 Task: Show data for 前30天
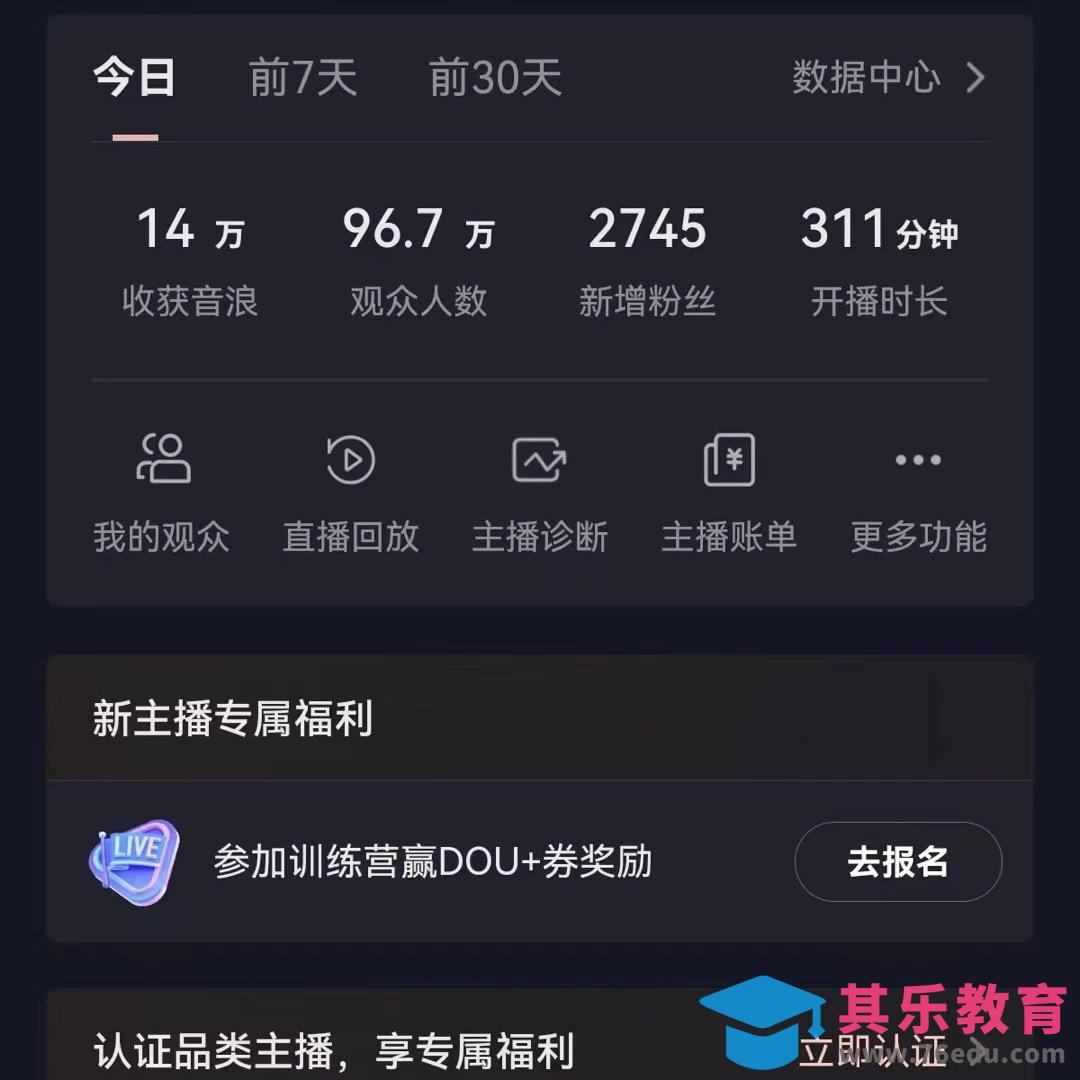click(x=495, y=78)
